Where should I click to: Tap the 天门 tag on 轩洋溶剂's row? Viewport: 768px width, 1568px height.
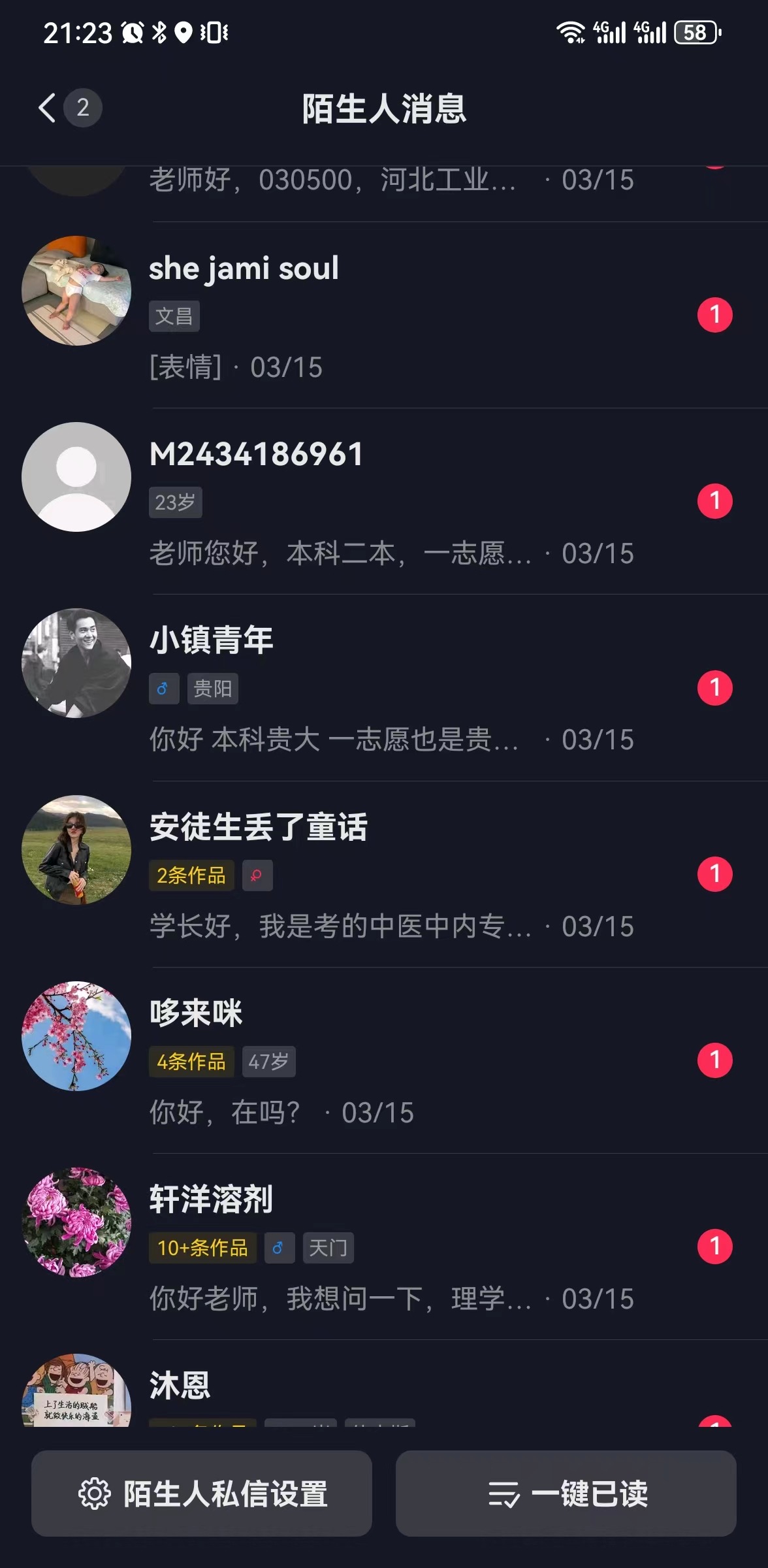[328, 1247]
